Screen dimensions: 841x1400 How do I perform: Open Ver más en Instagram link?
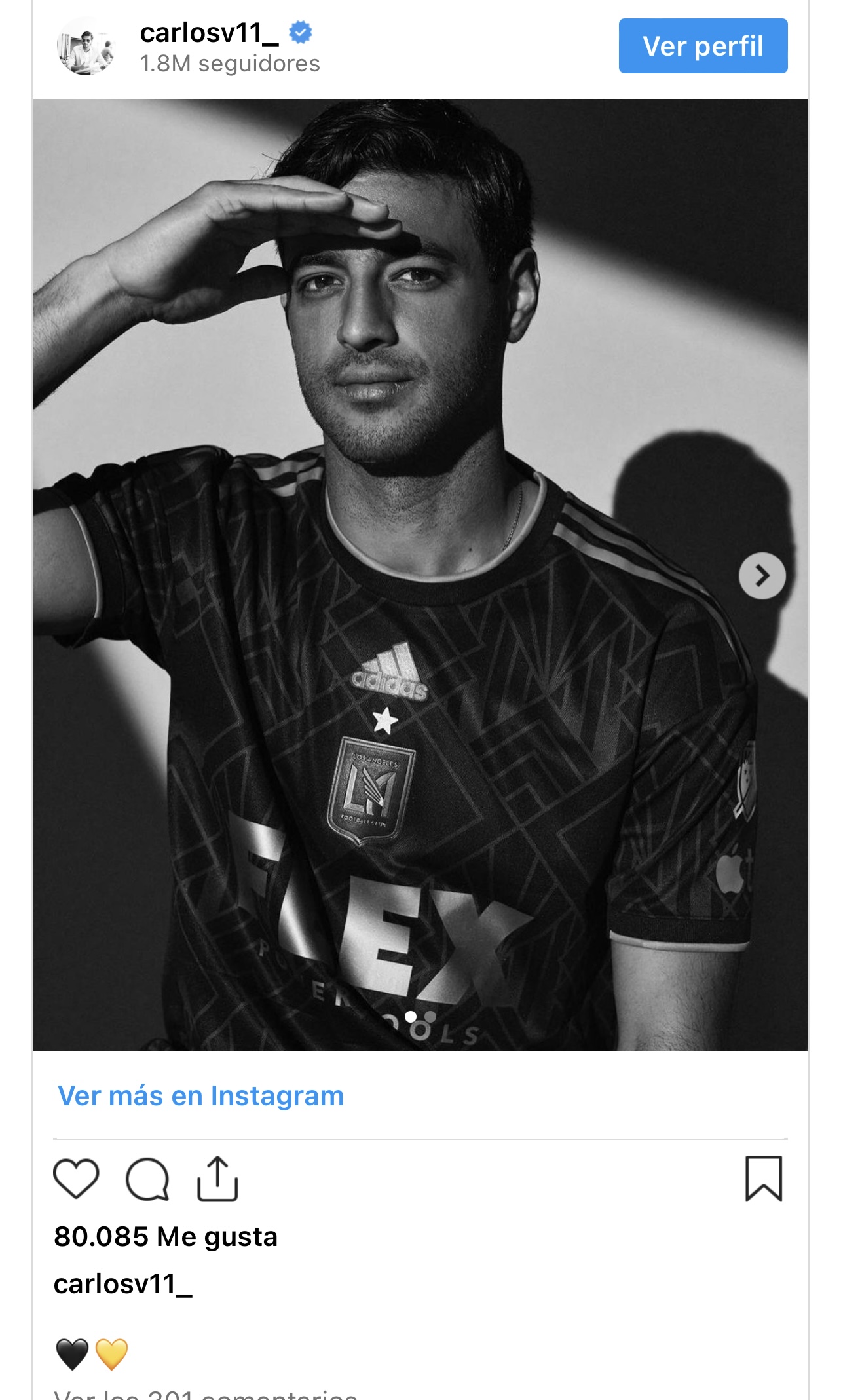pyautogui.click(x=200, y=1096)
